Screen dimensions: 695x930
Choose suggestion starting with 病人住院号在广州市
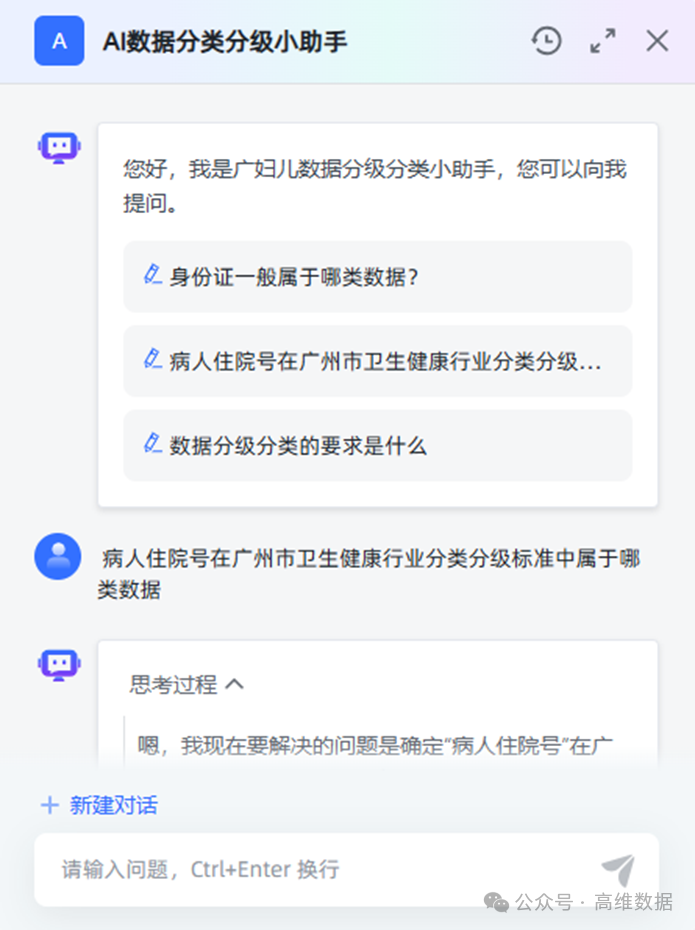[x=377, y=361]
